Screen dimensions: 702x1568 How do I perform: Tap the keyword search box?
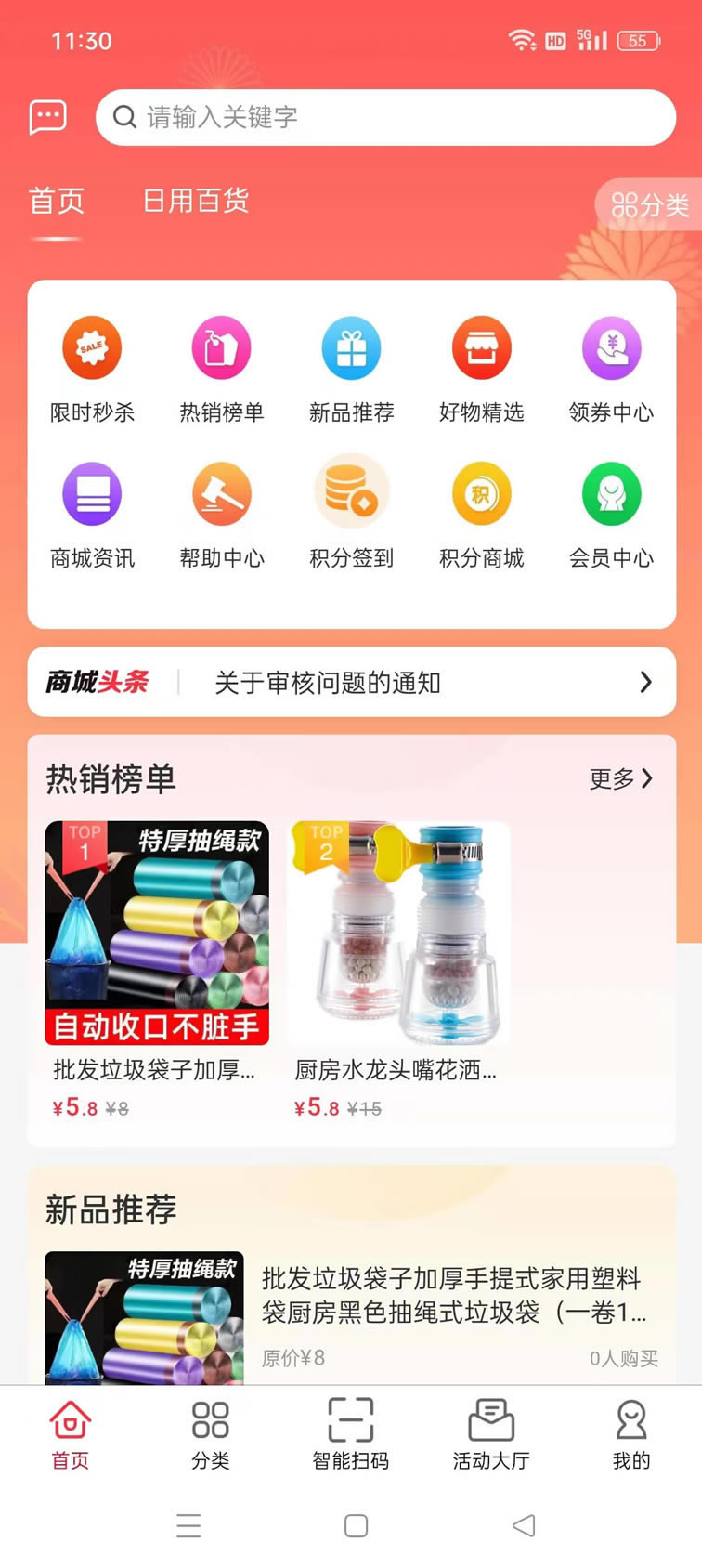[385, 117]
